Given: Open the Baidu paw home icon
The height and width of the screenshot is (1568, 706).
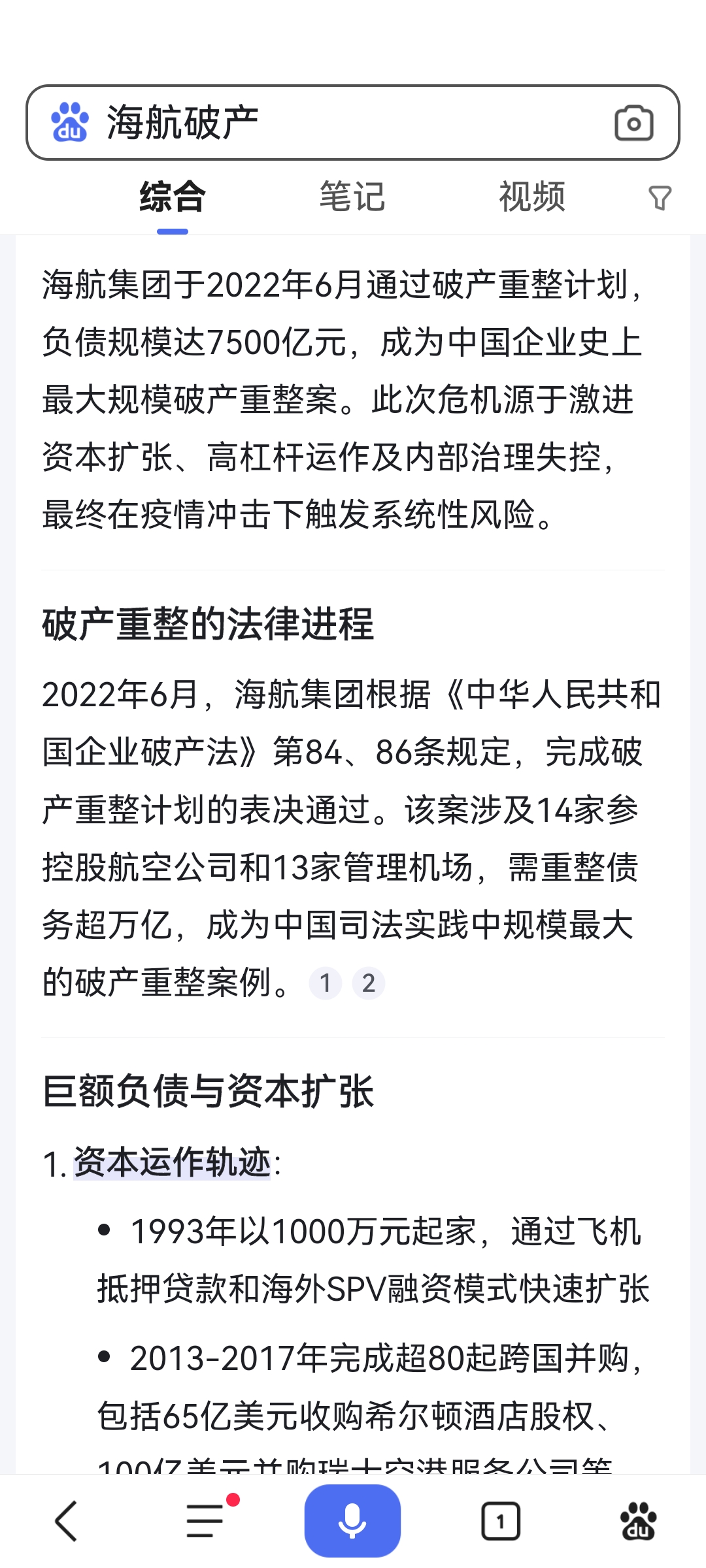Looking at the screenshot, I should [639, 1521].
